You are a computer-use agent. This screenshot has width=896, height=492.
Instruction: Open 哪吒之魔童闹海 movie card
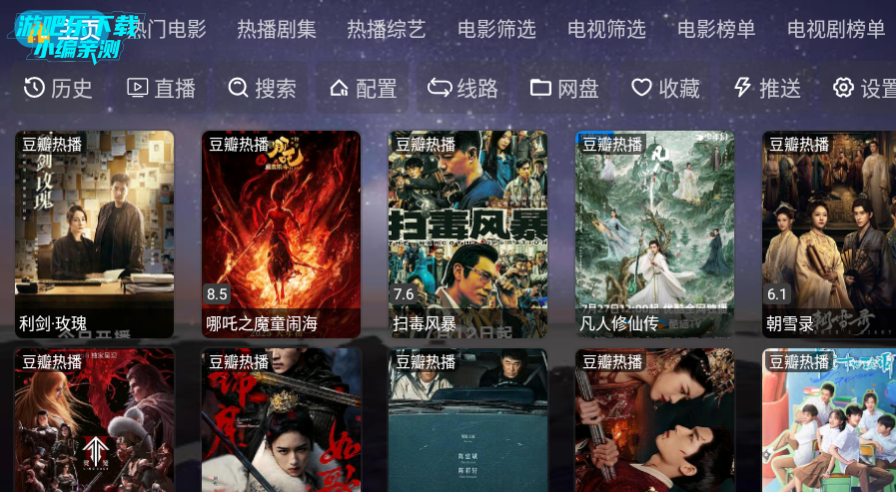[281, 233]
